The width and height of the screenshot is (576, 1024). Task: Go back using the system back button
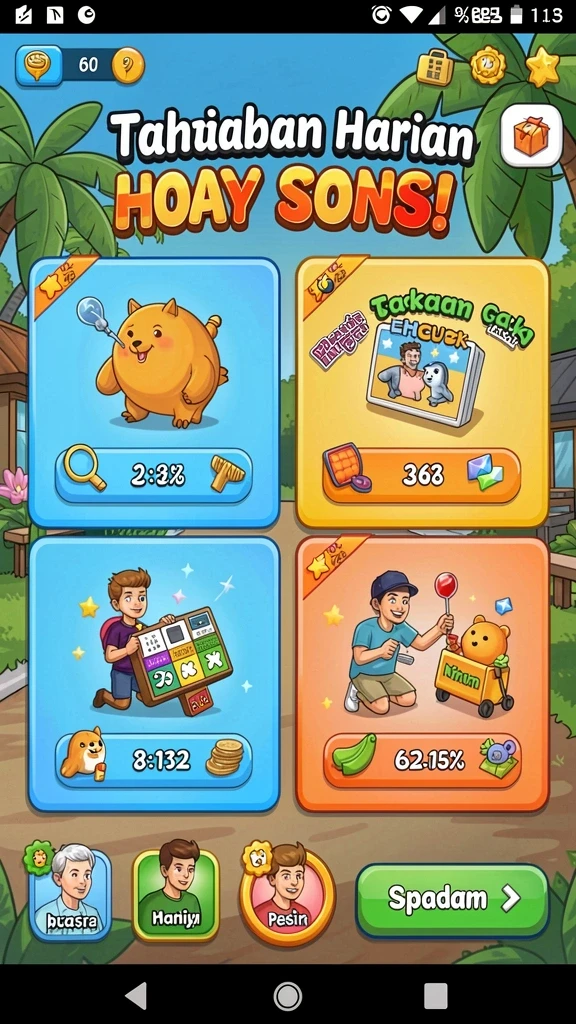[135, 996]
